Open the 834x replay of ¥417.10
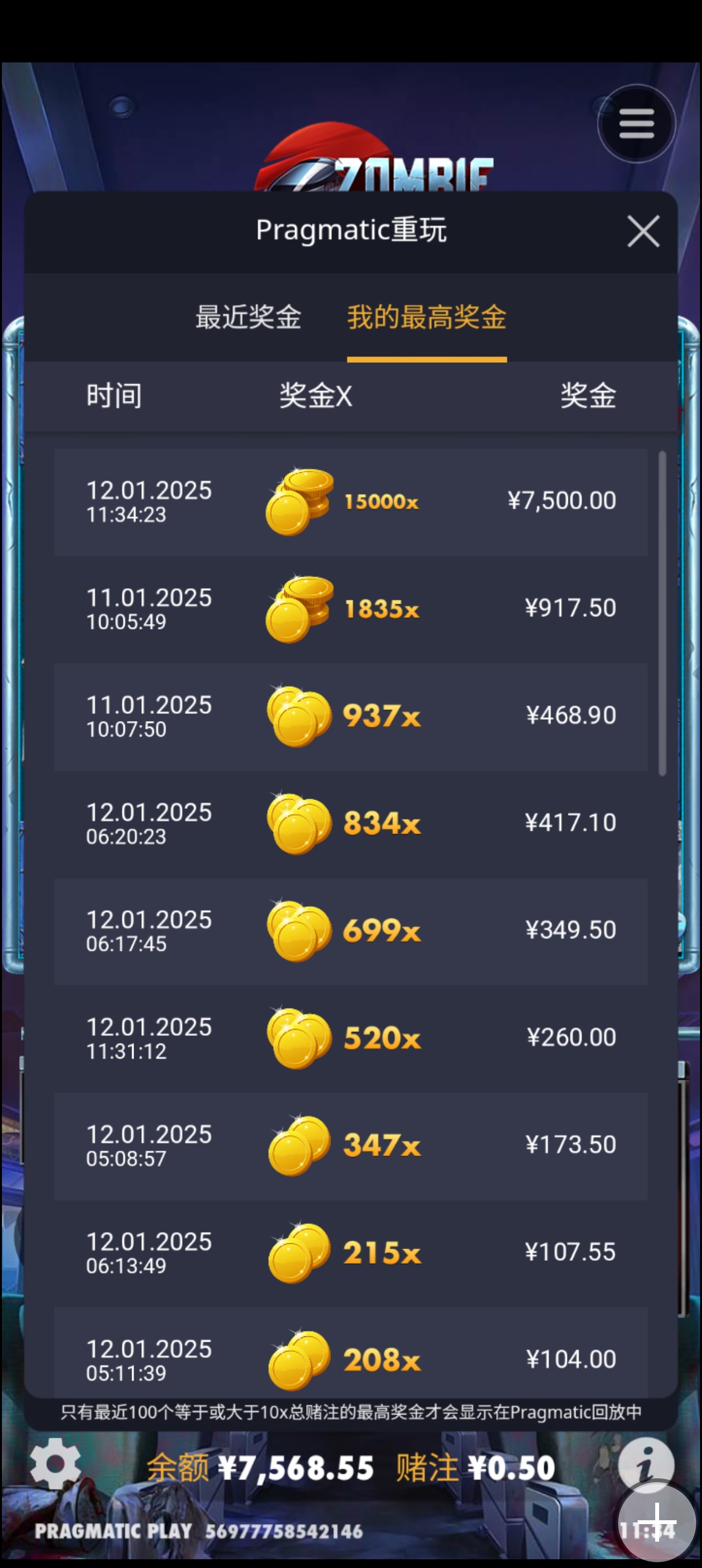Screen dimensions: 702x1568 click(351, 823)
